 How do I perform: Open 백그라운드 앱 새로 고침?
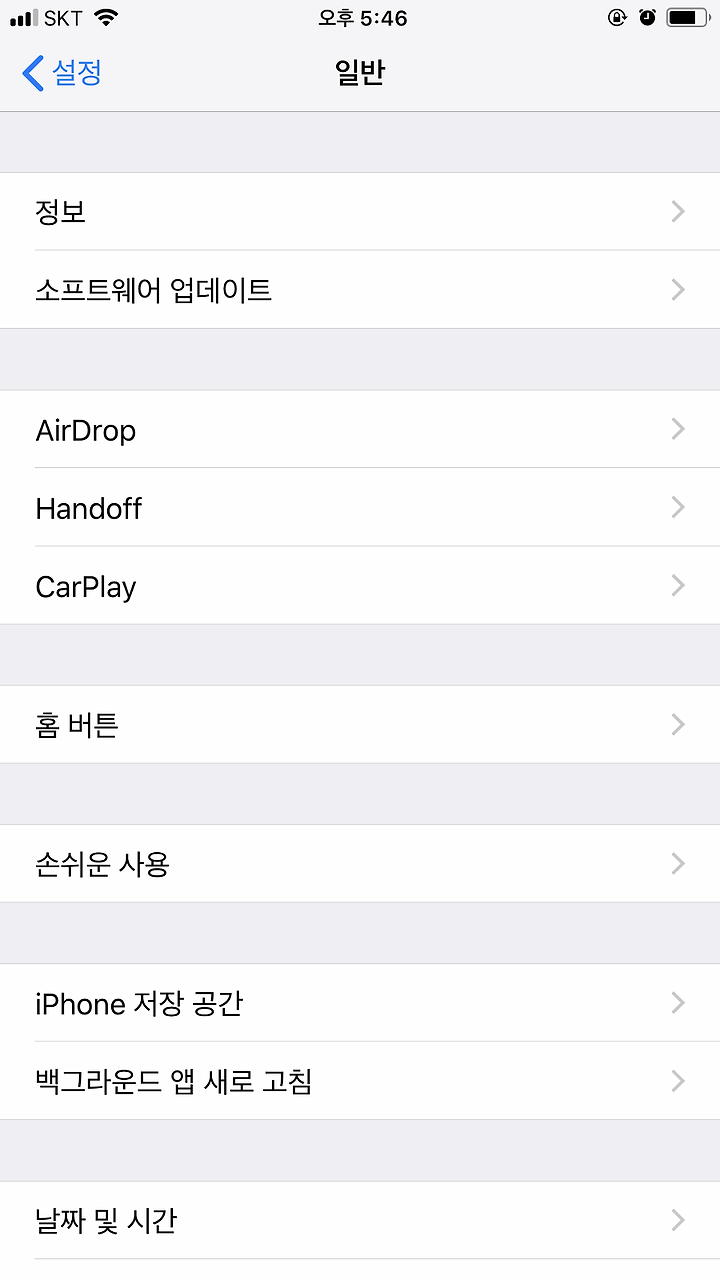360,1081
